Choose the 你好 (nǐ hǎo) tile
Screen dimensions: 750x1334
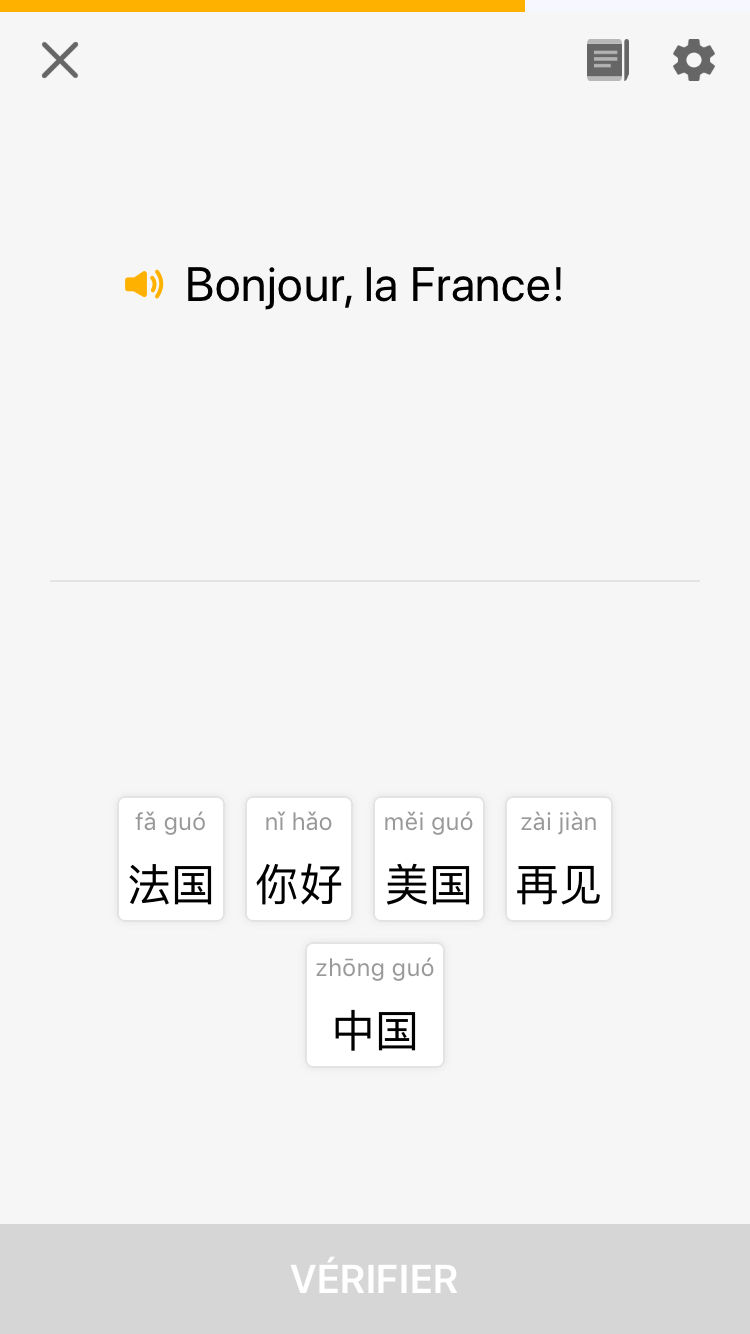[299, 859]
